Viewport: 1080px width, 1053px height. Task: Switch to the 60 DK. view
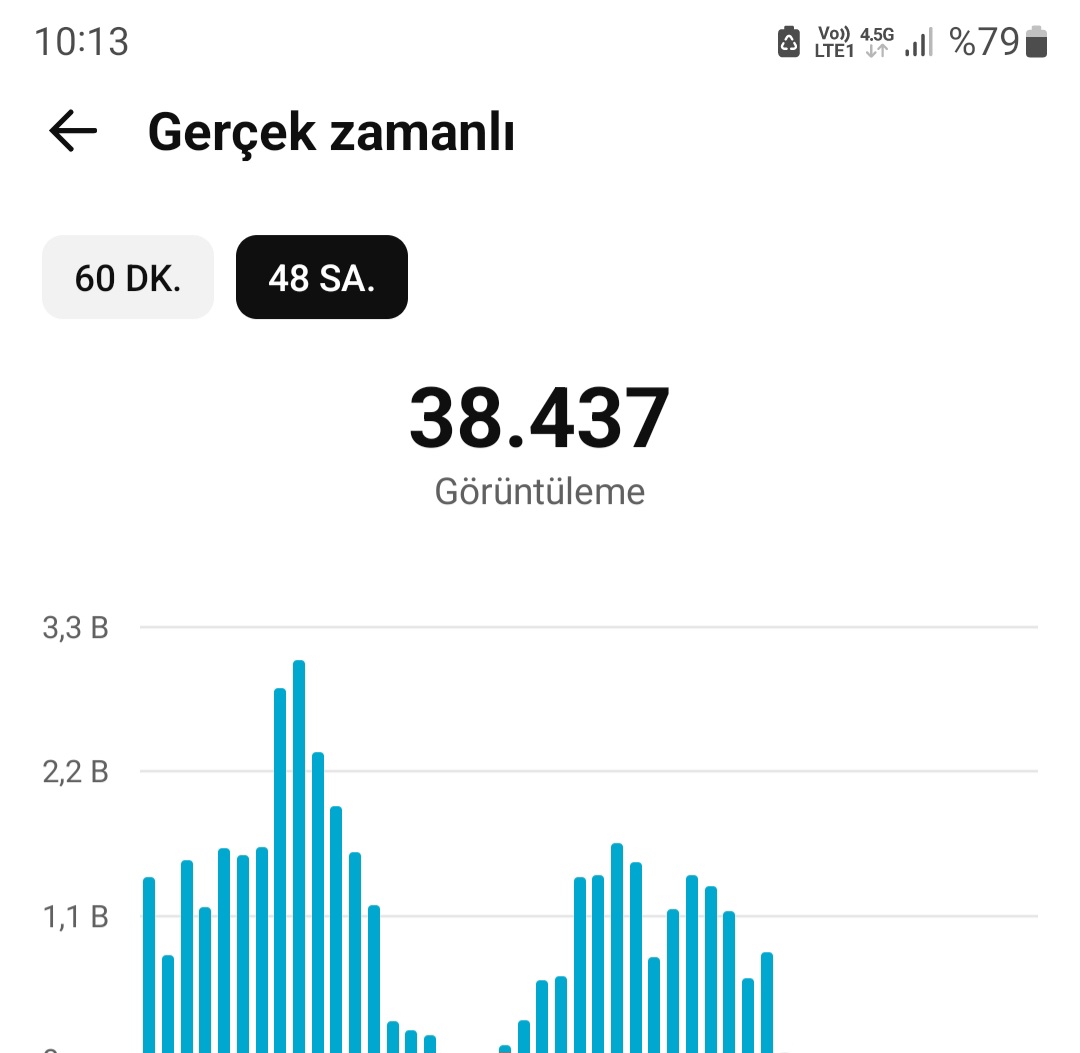tap(128, 277)
